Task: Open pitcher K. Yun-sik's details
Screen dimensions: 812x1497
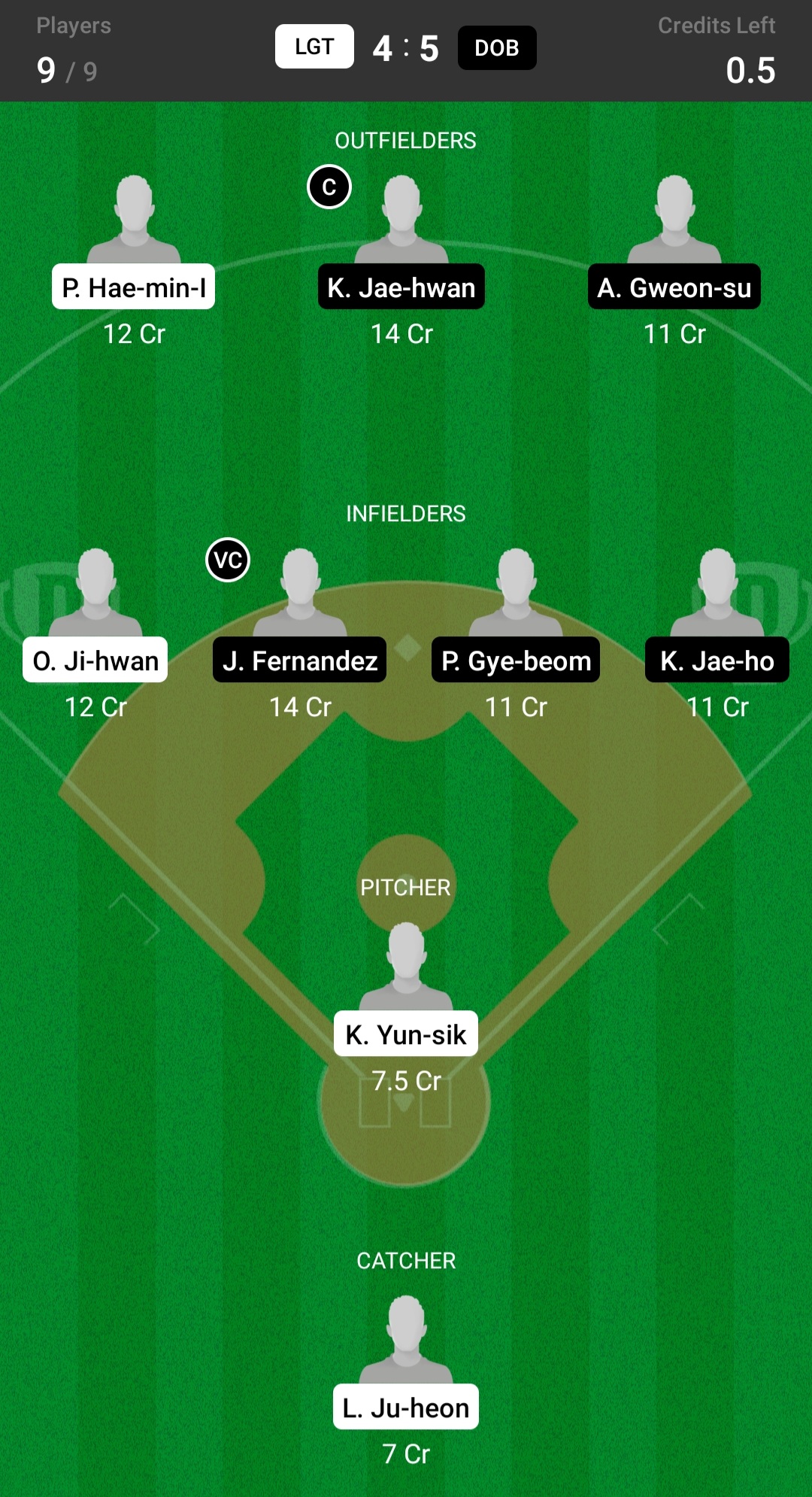Action: tap(406, 1033)
